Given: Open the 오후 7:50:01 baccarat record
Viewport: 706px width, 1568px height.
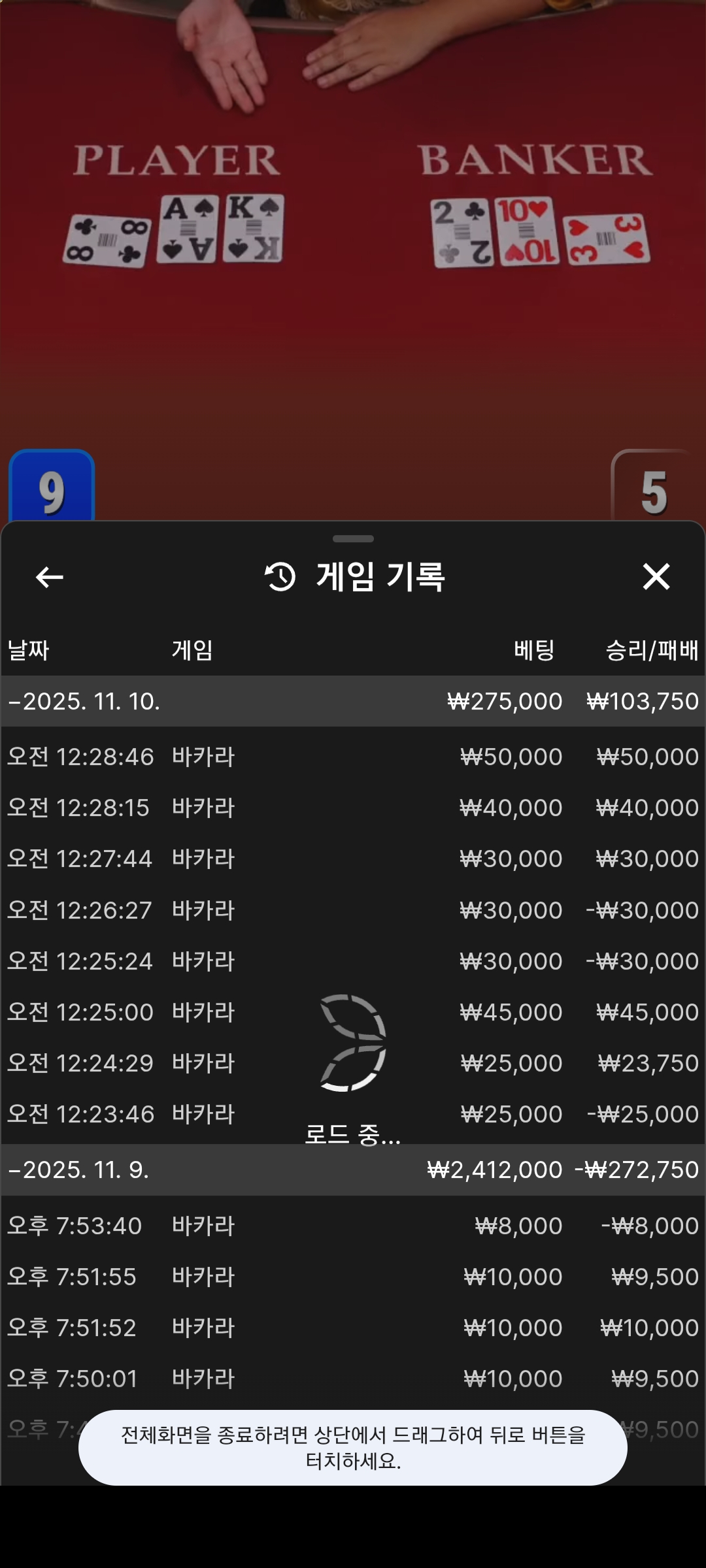Looking at the screenshot, I should pos(353,1379).
